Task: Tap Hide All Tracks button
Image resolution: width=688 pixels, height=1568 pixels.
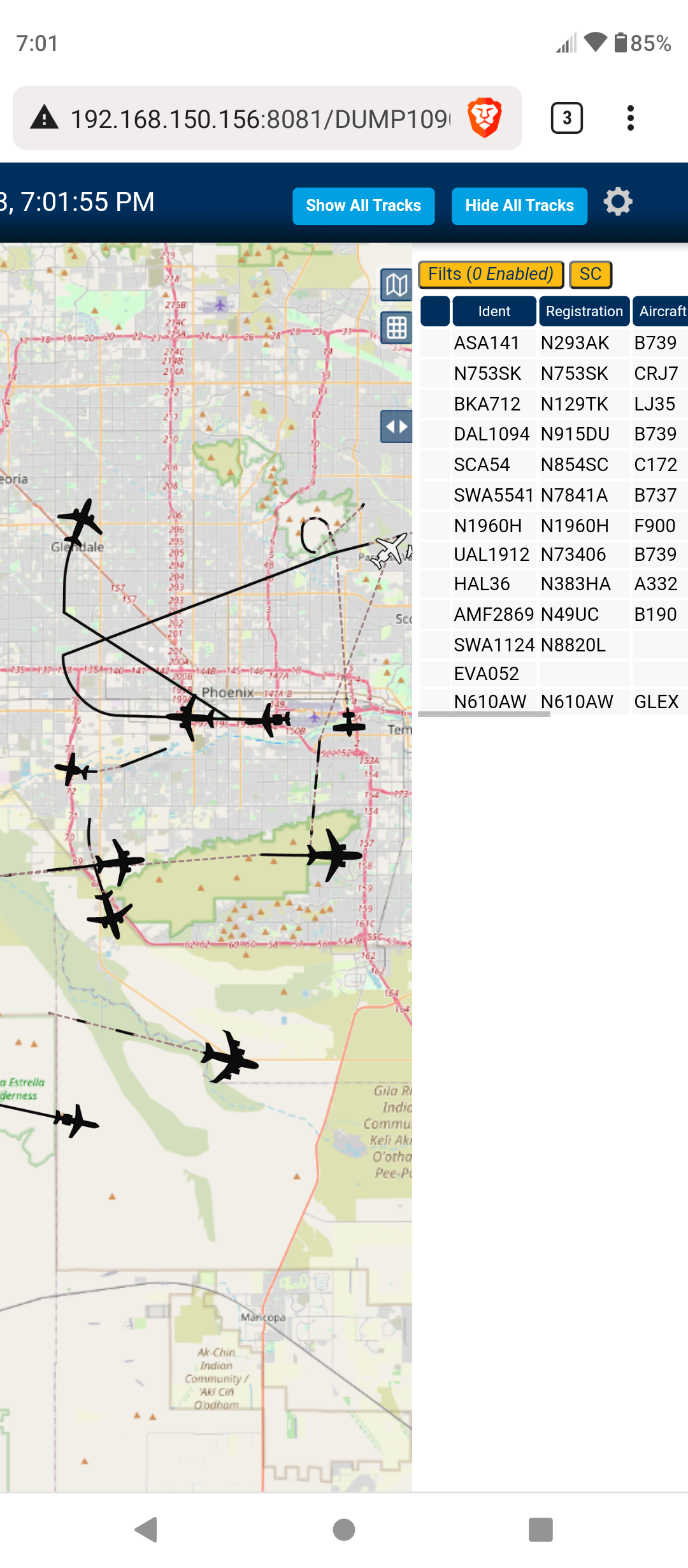Action: [x=520, y=206]
